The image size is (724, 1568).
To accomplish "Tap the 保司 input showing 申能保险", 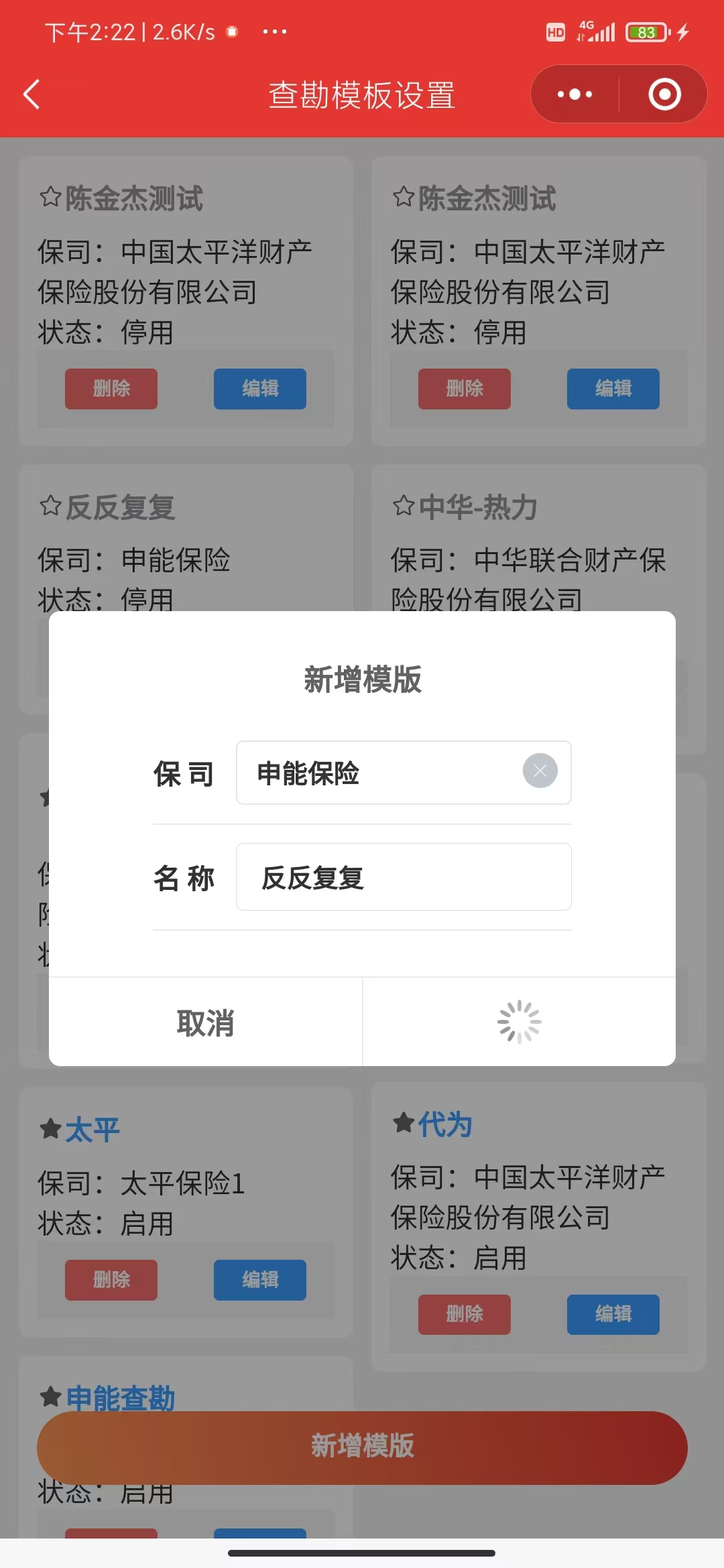I will pyautogui.click(x=404, y=773).
